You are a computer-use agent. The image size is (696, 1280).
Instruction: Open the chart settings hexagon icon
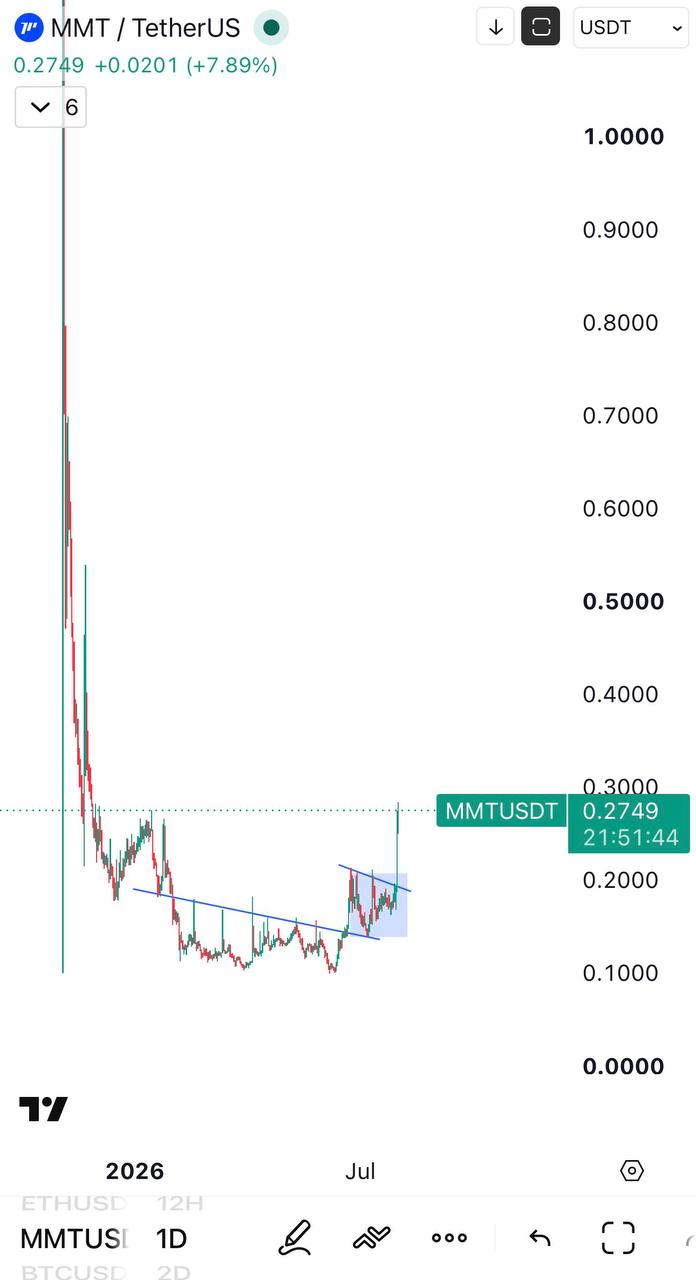pyautogui.click(x=632, y=1170)
